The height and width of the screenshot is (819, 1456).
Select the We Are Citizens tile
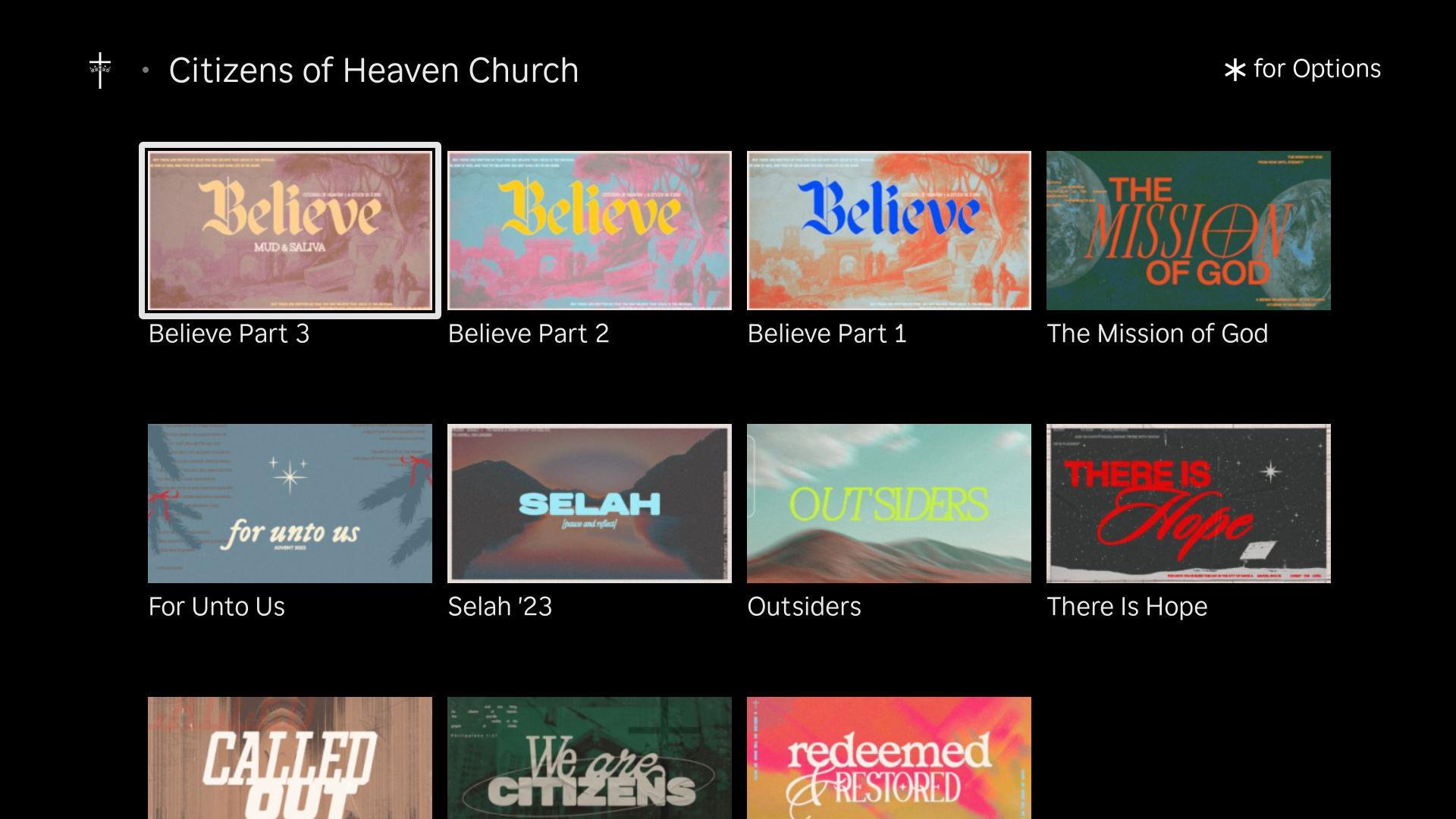(589, 758)
